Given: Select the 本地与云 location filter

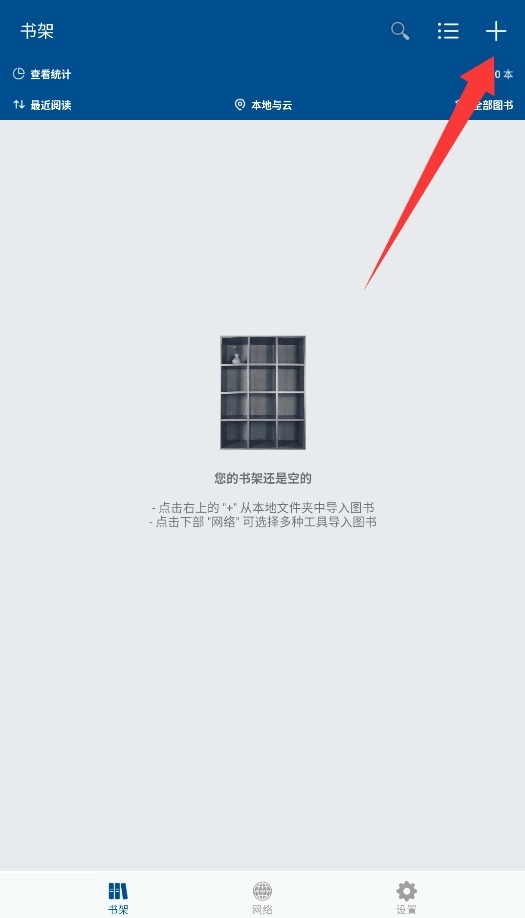Looking at the screenshot, I should 263,105.
